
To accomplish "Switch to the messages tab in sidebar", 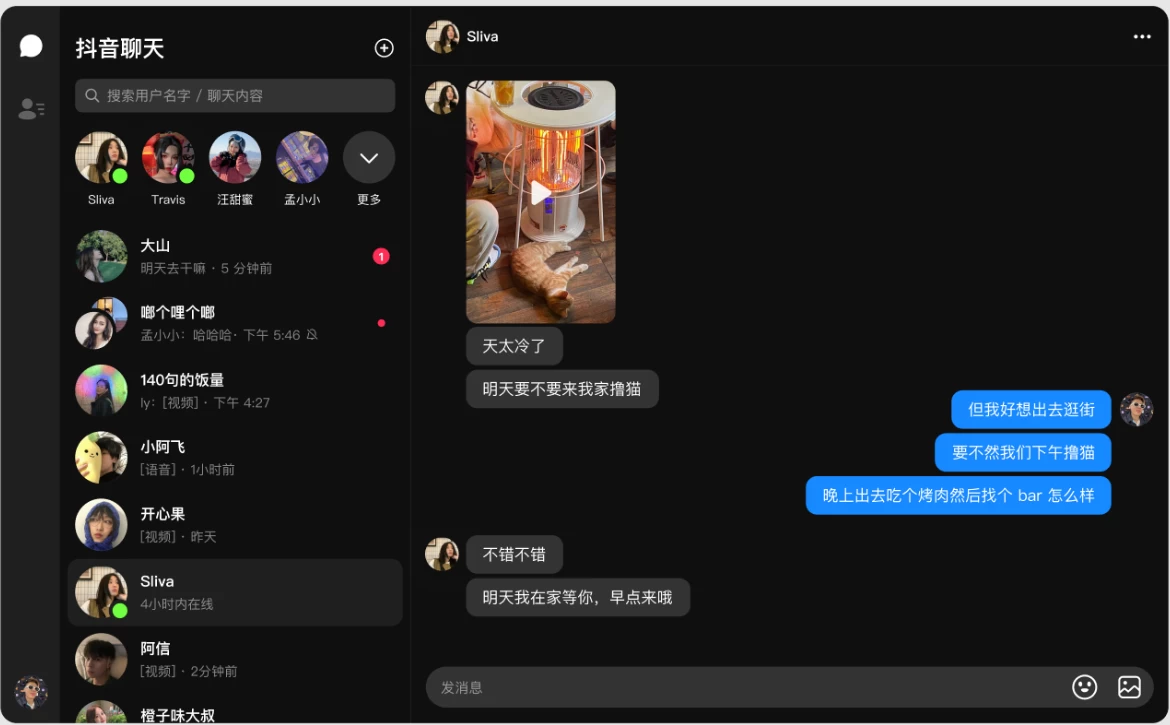I will [x=31, y=46].
